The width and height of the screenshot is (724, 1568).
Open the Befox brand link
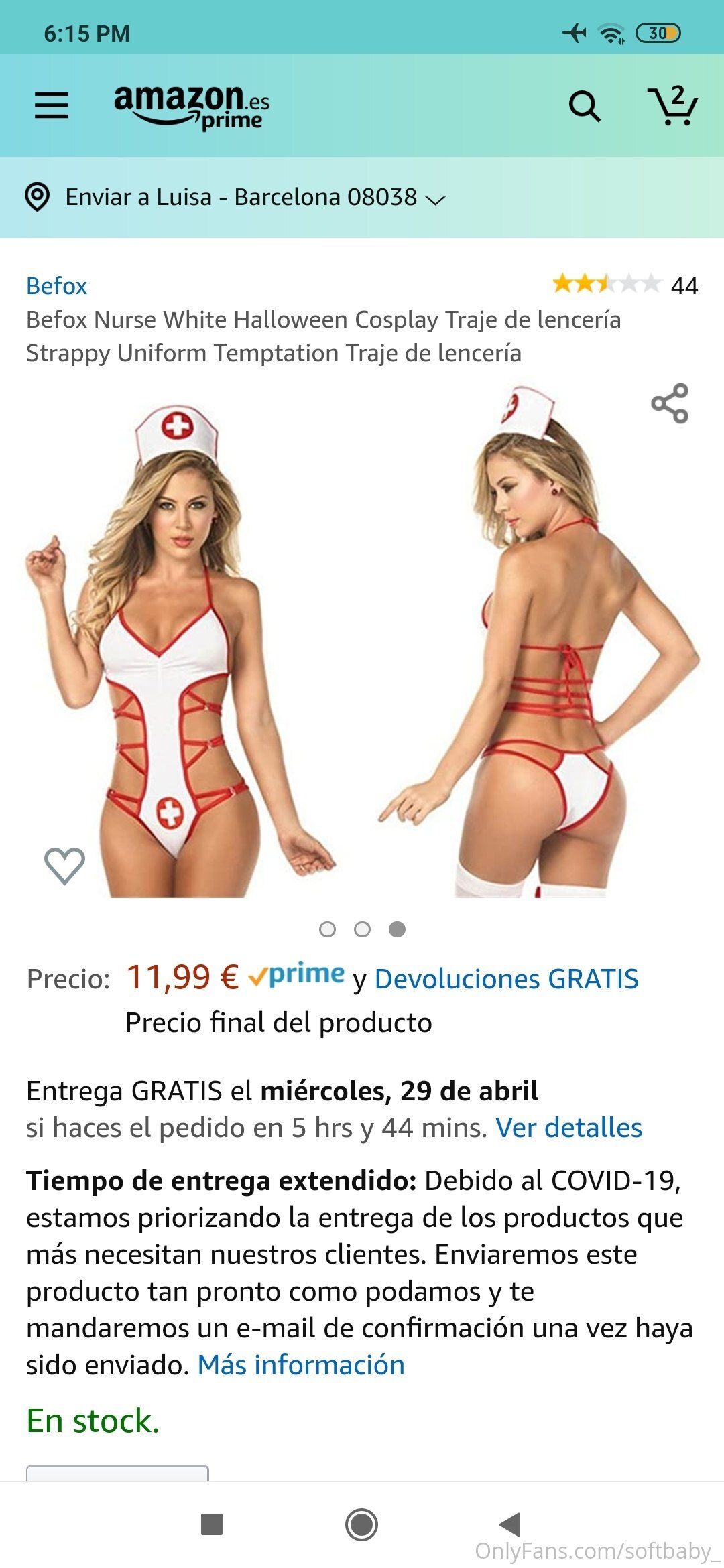click(x=56, y=286)
